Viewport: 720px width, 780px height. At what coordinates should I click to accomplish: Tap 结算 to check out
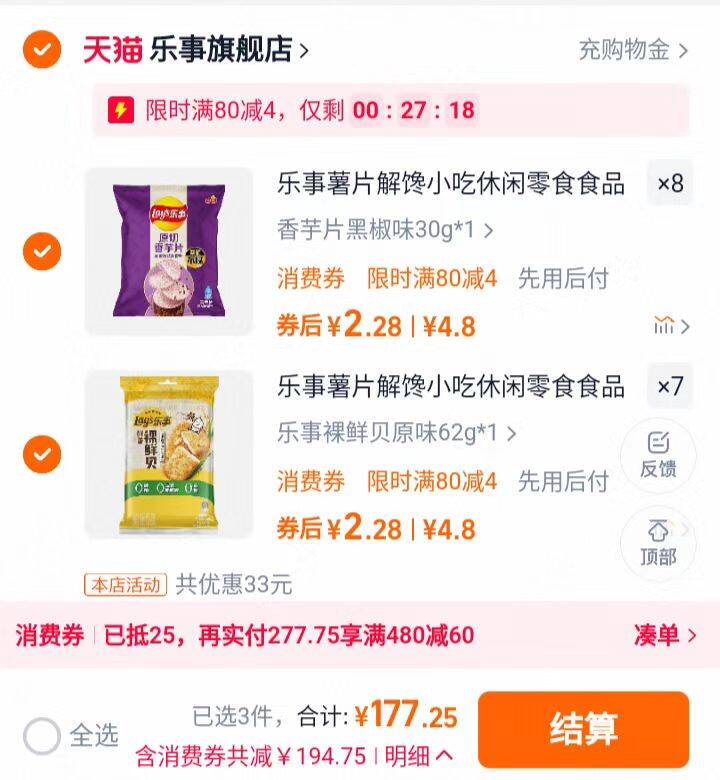[x=583, y=729]
